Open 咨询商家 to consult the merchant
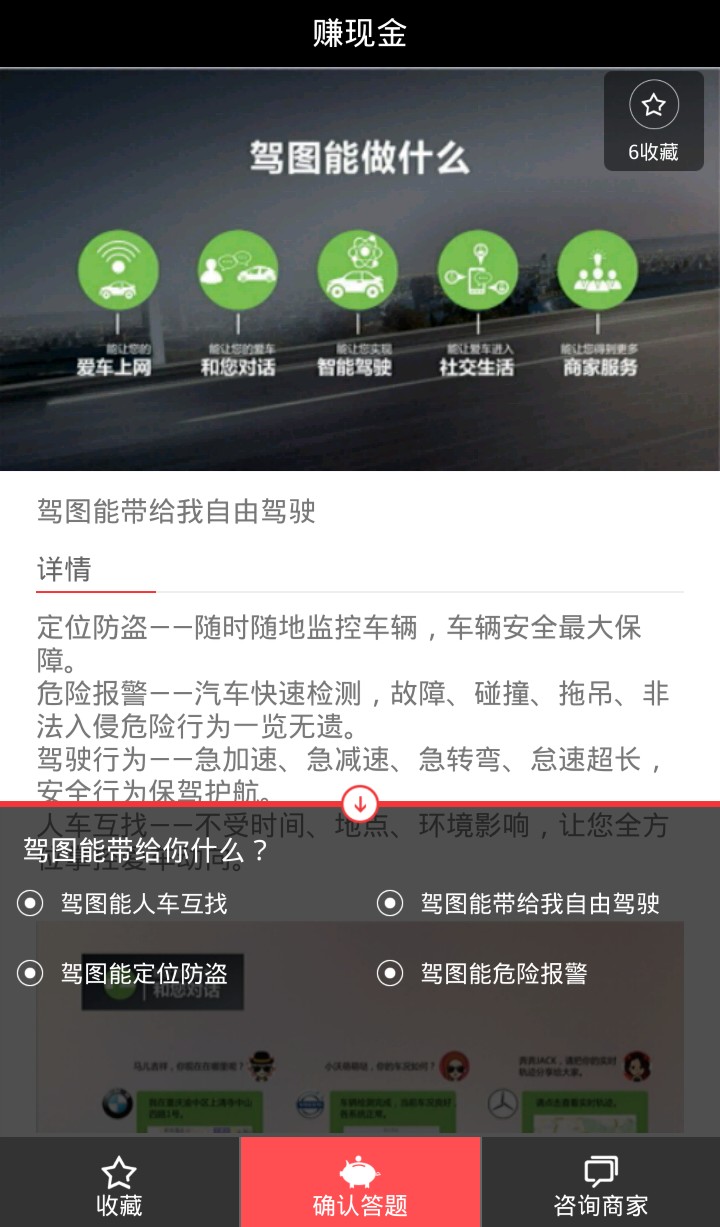 pos(601,1182)
